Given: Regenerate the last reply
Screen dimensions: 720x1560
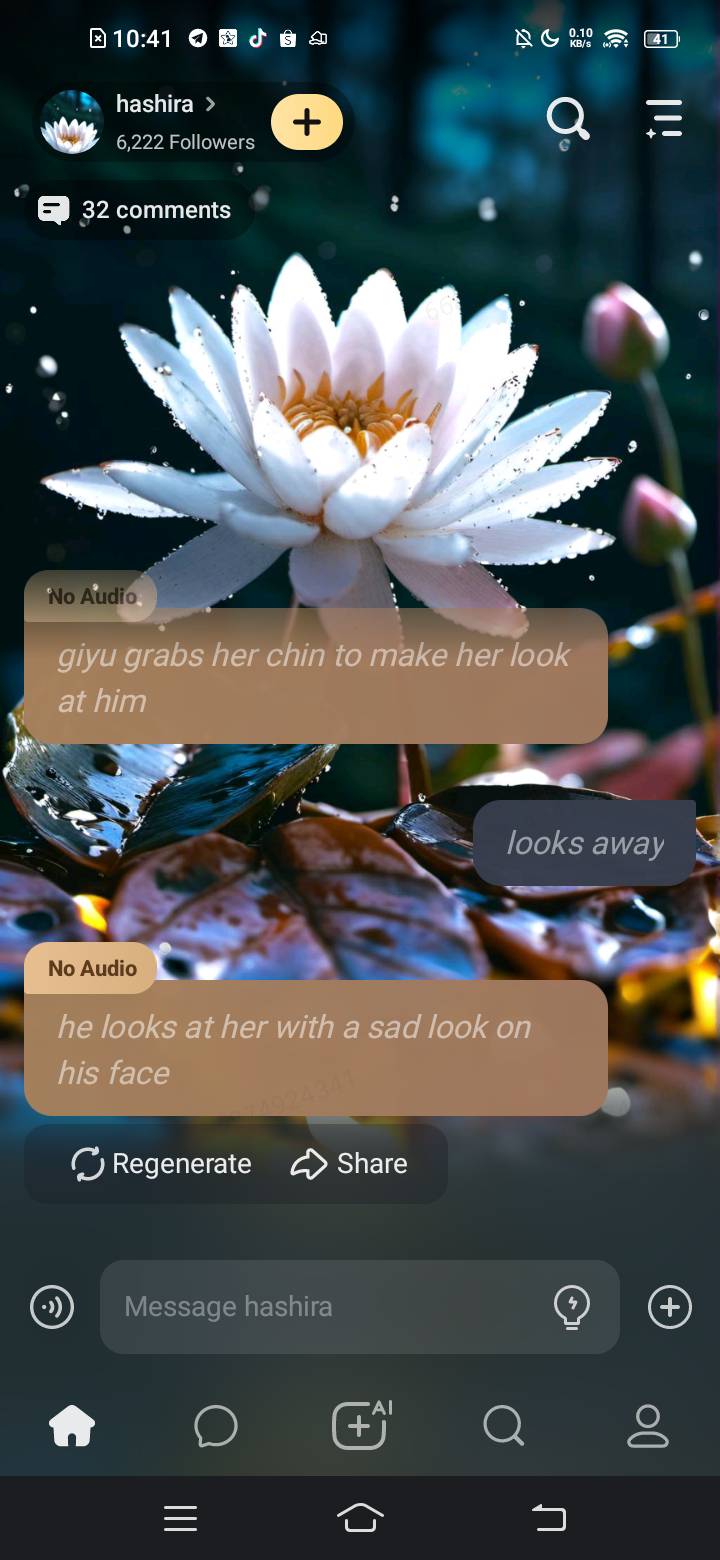Looking at the screenshot, I should [x=162, y=1164].
